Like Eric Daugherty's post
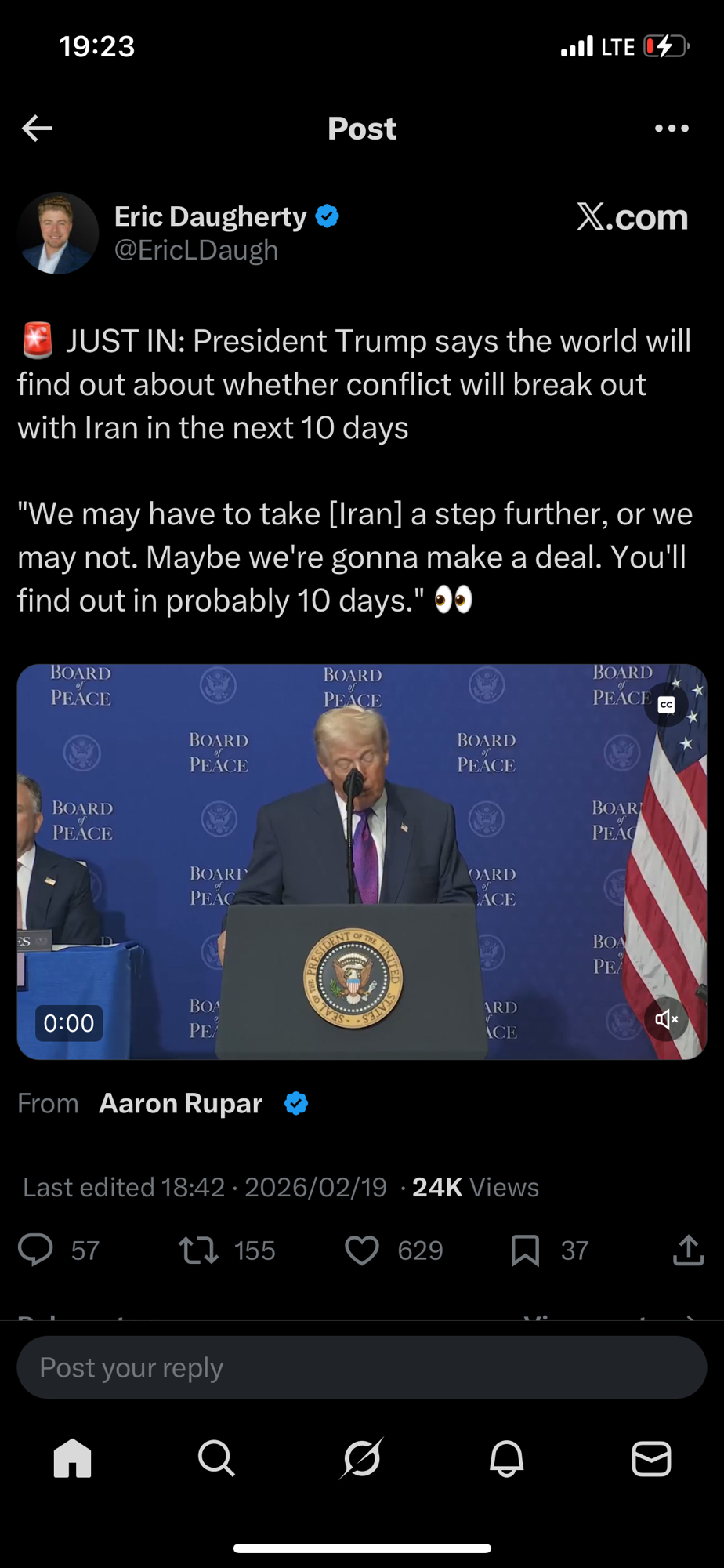 point(362,1250)
